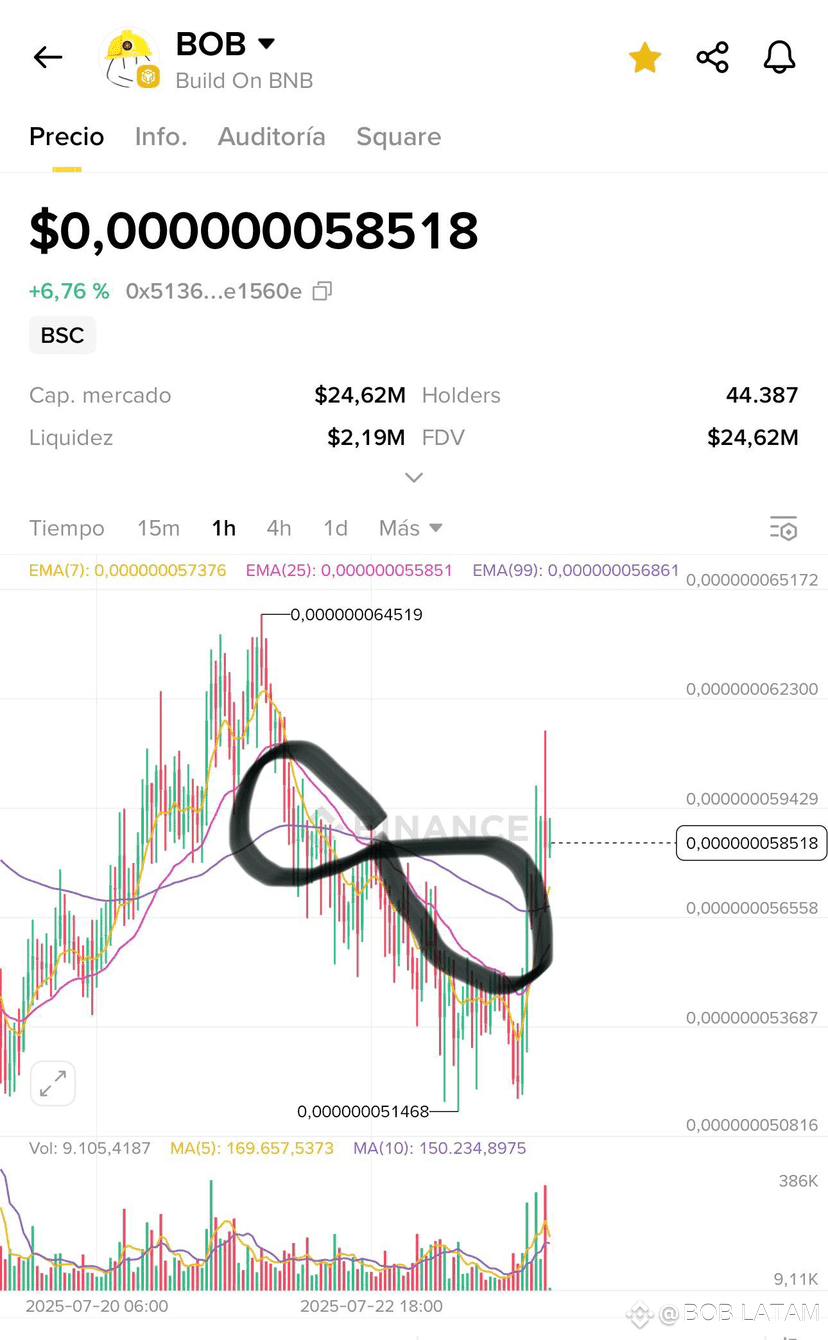Select the Tiempo chart view
The image size is (828, 1340).
pyautogui.click(x=66, y=528)
